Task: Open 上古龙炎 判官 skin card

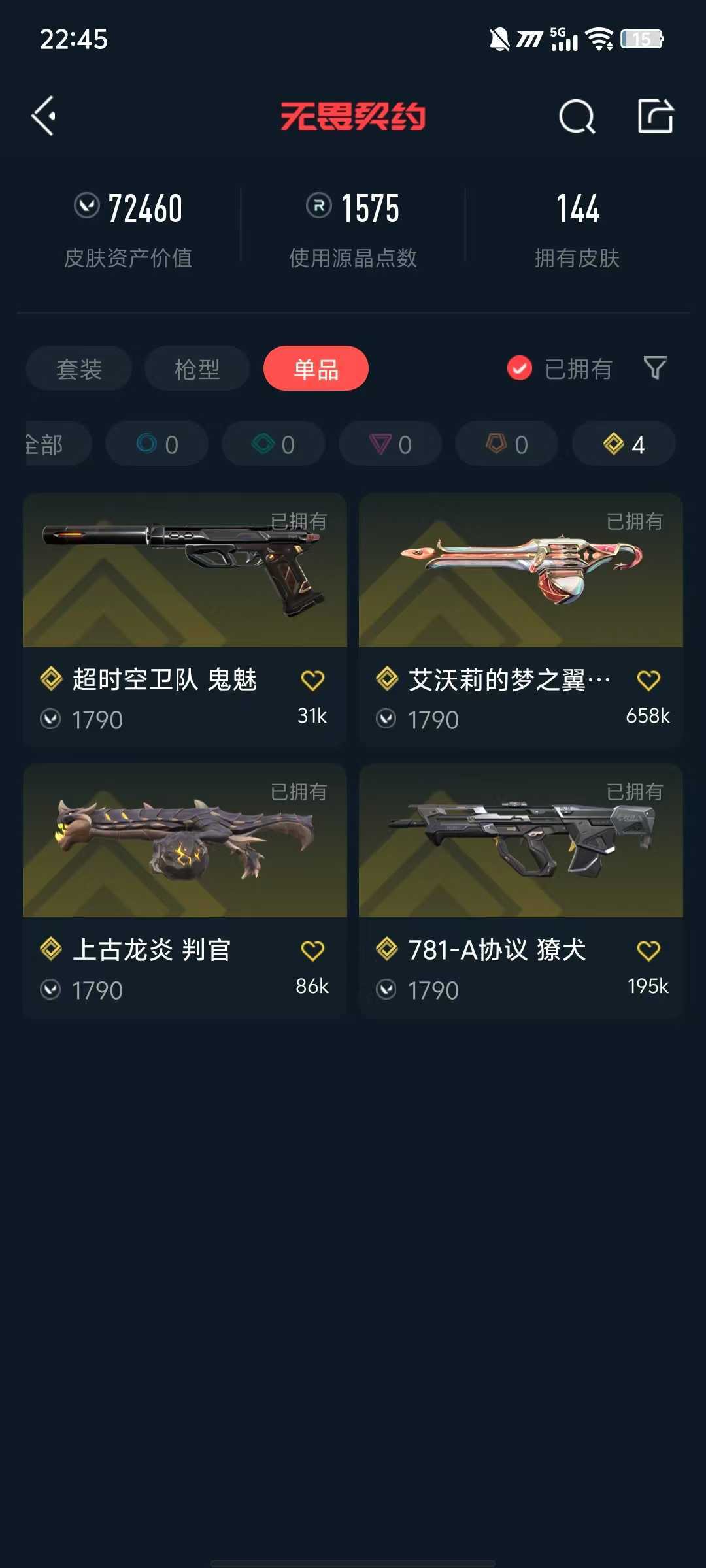Action: [x=185, y=890]
